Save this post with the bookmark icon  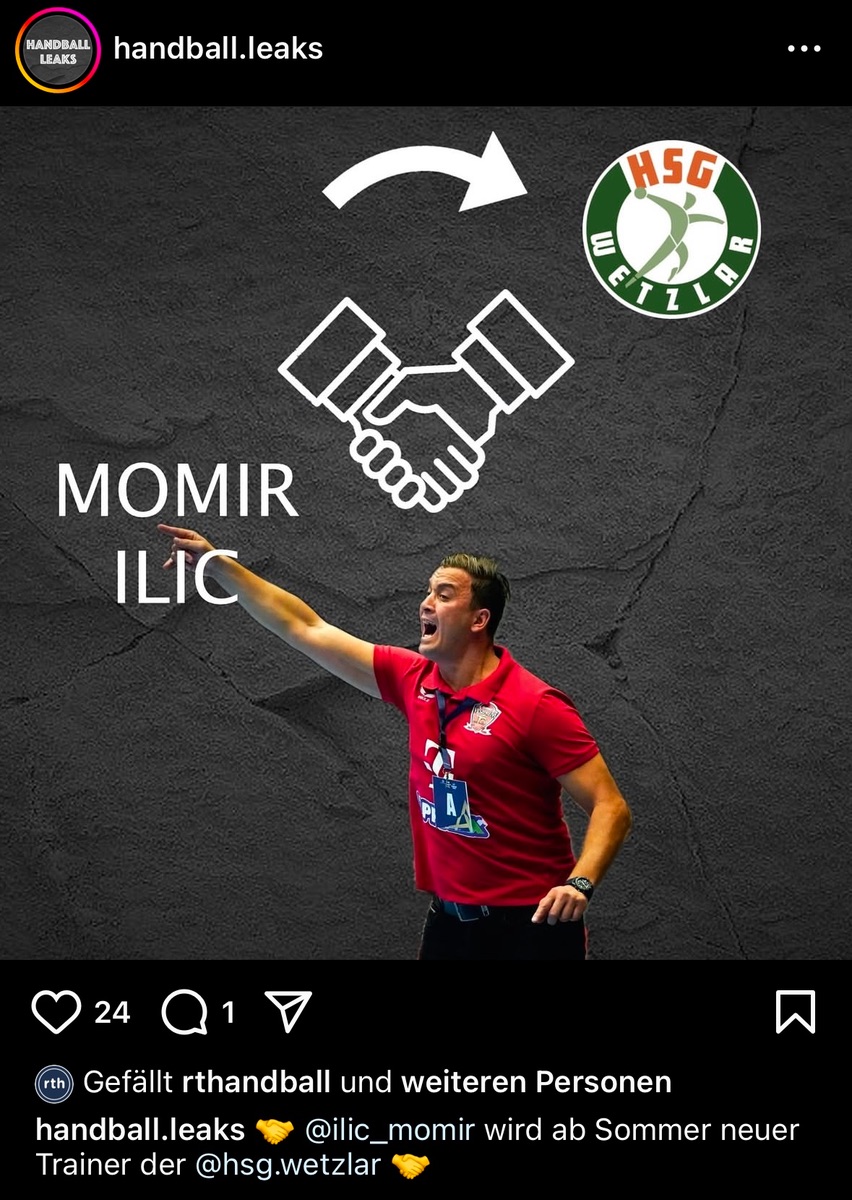[795, 1012]
